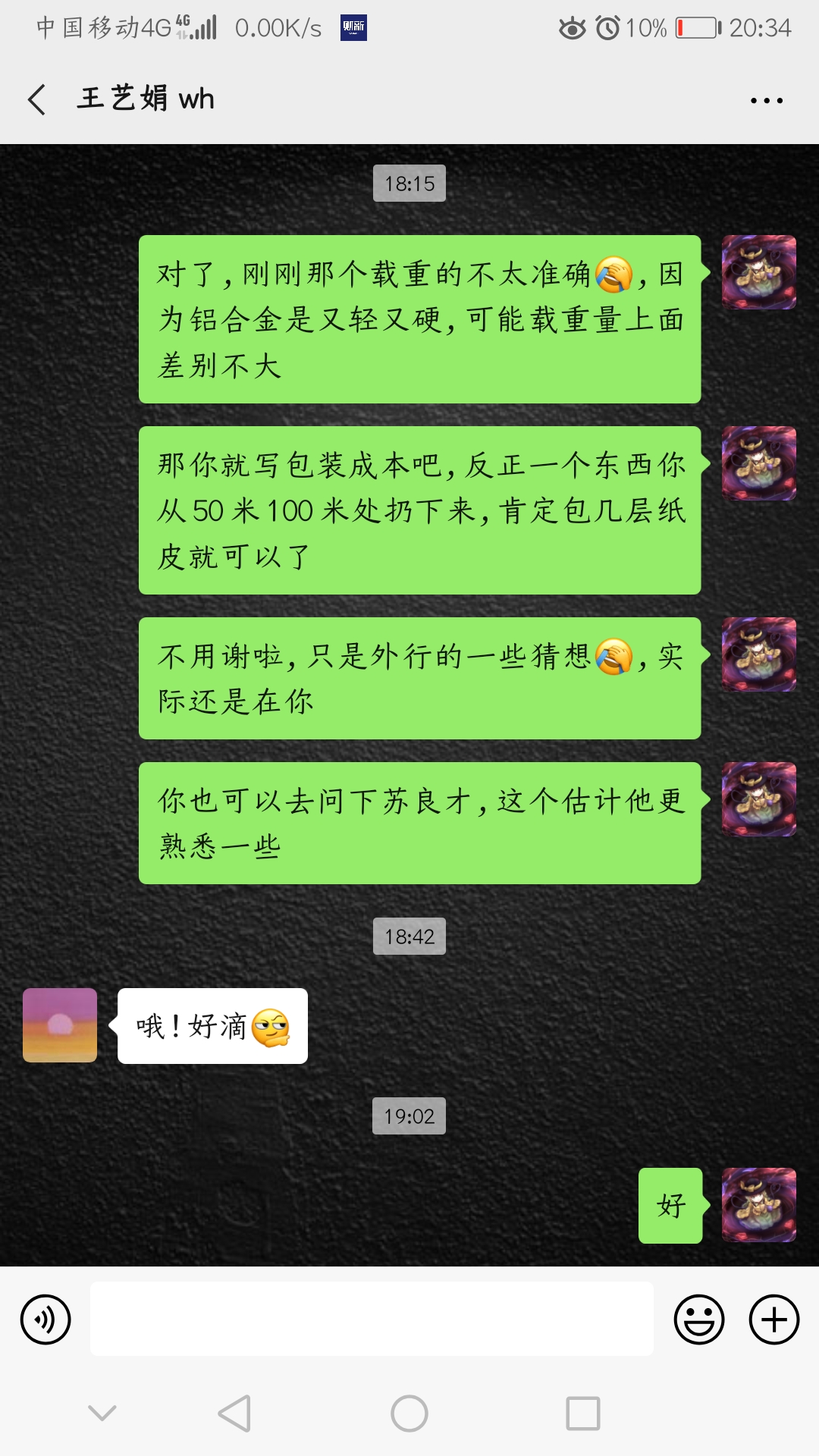
Task: Open the emoji sticker panel
Action: pos(698,1319)
